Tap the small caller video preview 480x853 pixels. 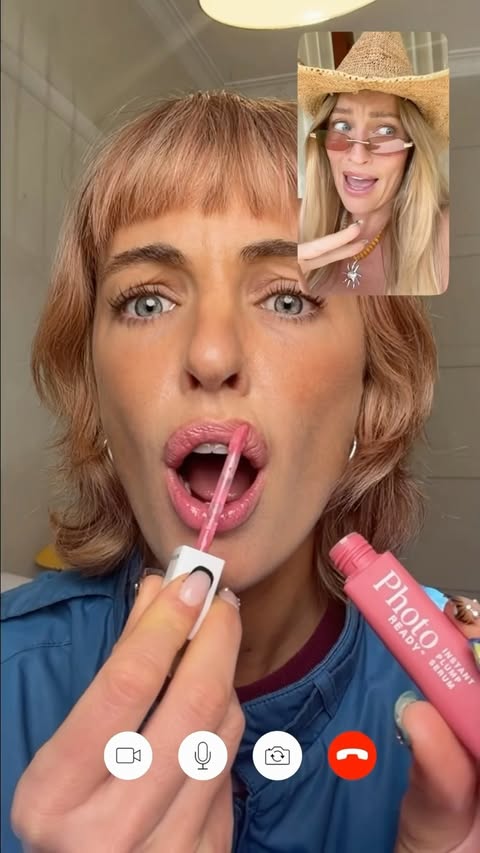[373, 163]
